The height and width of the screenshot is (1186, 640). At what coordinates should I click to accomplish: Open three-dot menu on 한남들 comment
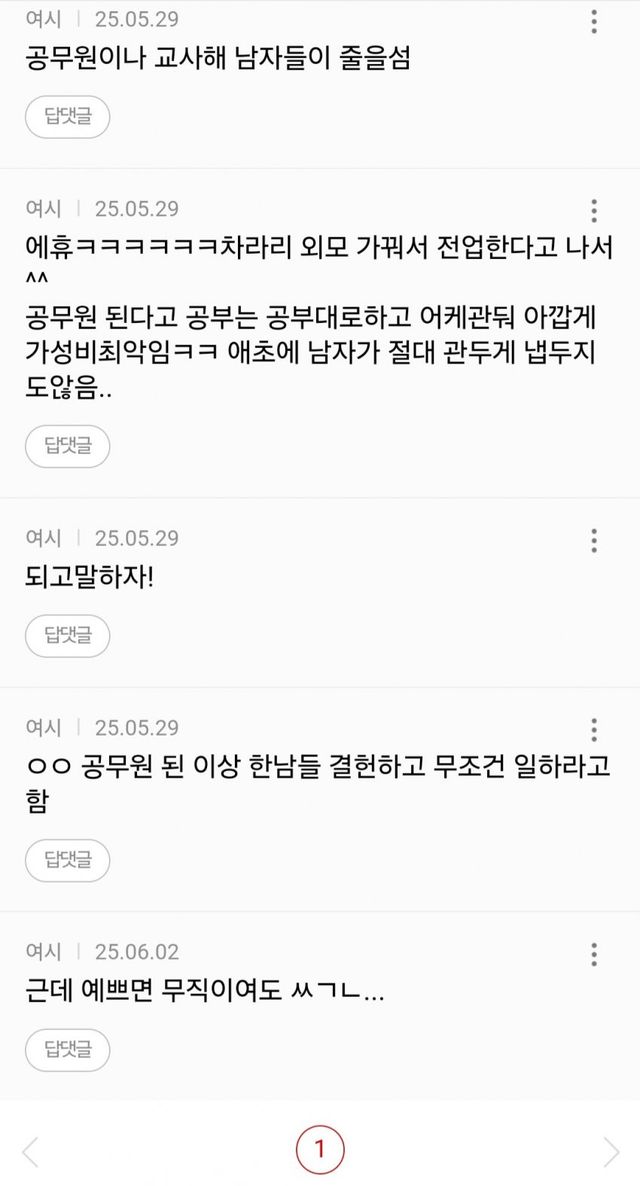click(x=594, y=728)
